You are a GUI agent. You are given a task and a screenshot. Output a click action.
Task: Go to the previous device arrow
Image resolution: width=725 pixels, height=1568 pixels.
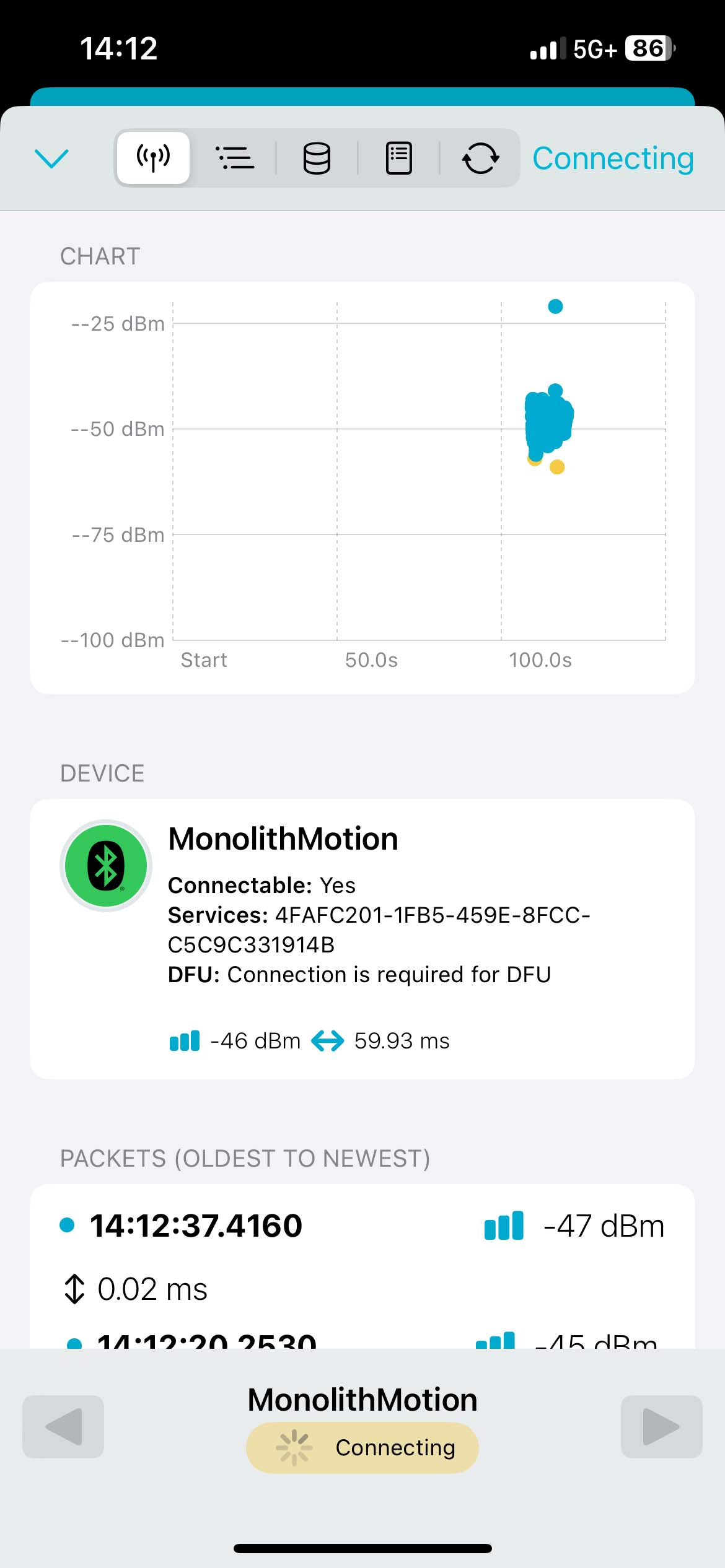63,1426
